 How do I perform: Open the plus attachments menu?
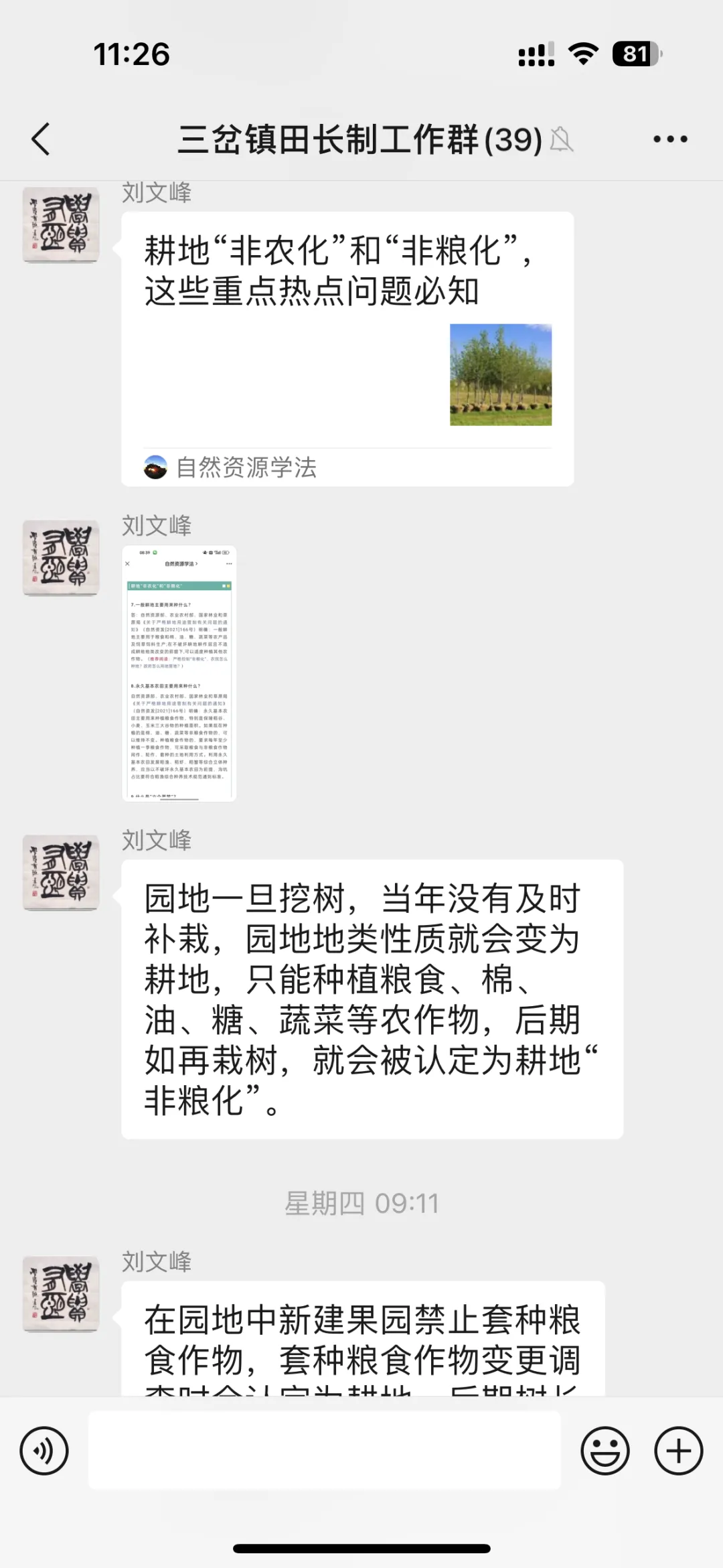pos(678,1451)
